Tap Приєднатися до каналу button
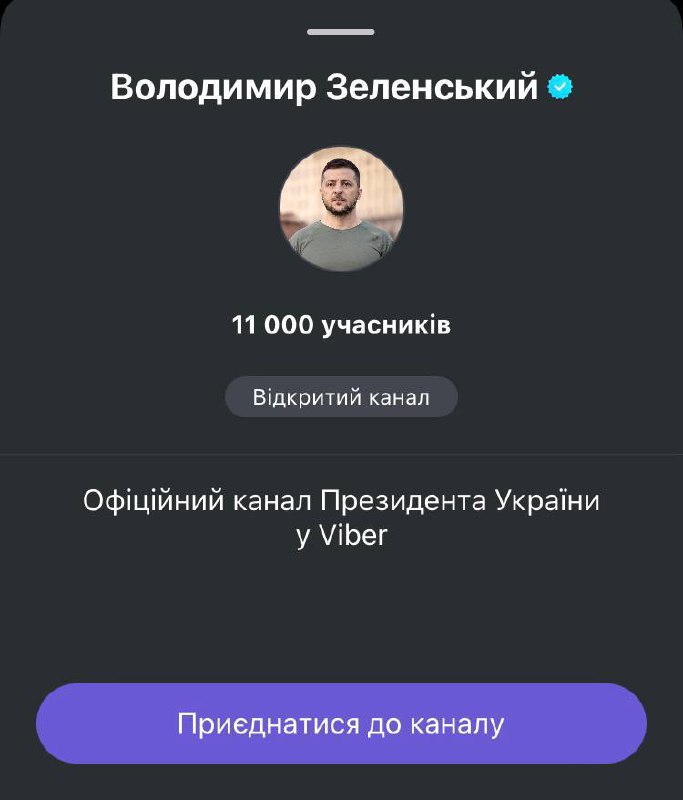The height and width of the screenshot is (800, 683). [x=341, y=724]
